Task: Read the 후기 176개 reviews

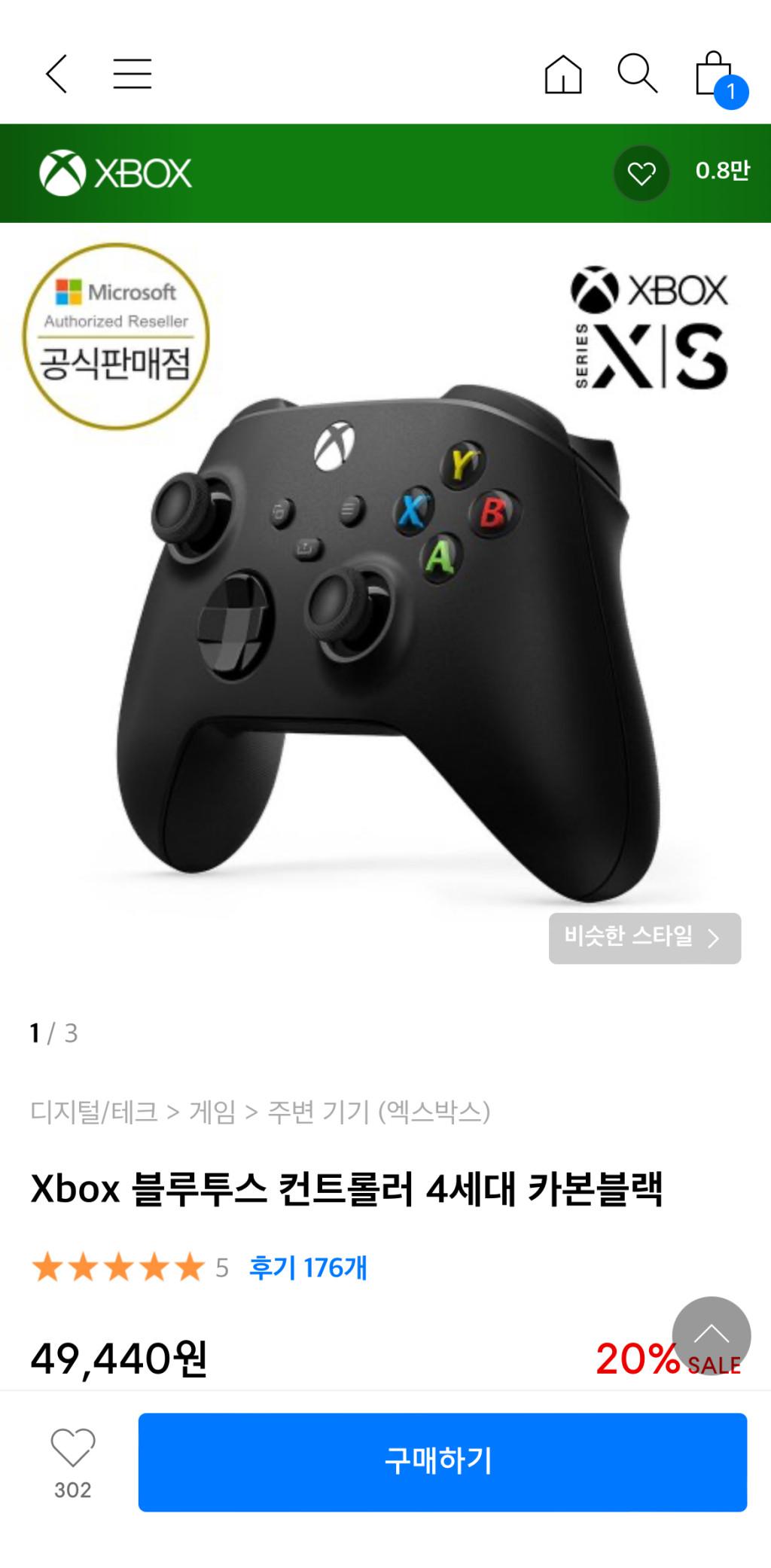Action: (x=308, y=1268)
